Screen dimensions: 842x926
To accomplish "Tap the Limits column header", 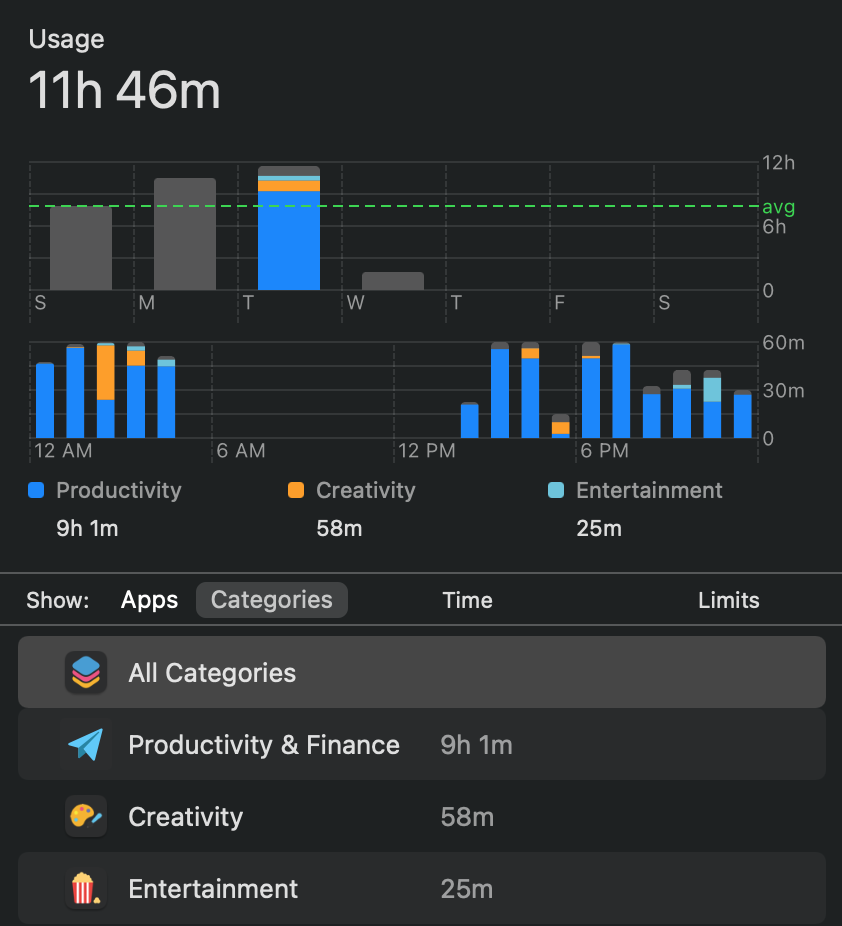I will click(x=728, y=600).
